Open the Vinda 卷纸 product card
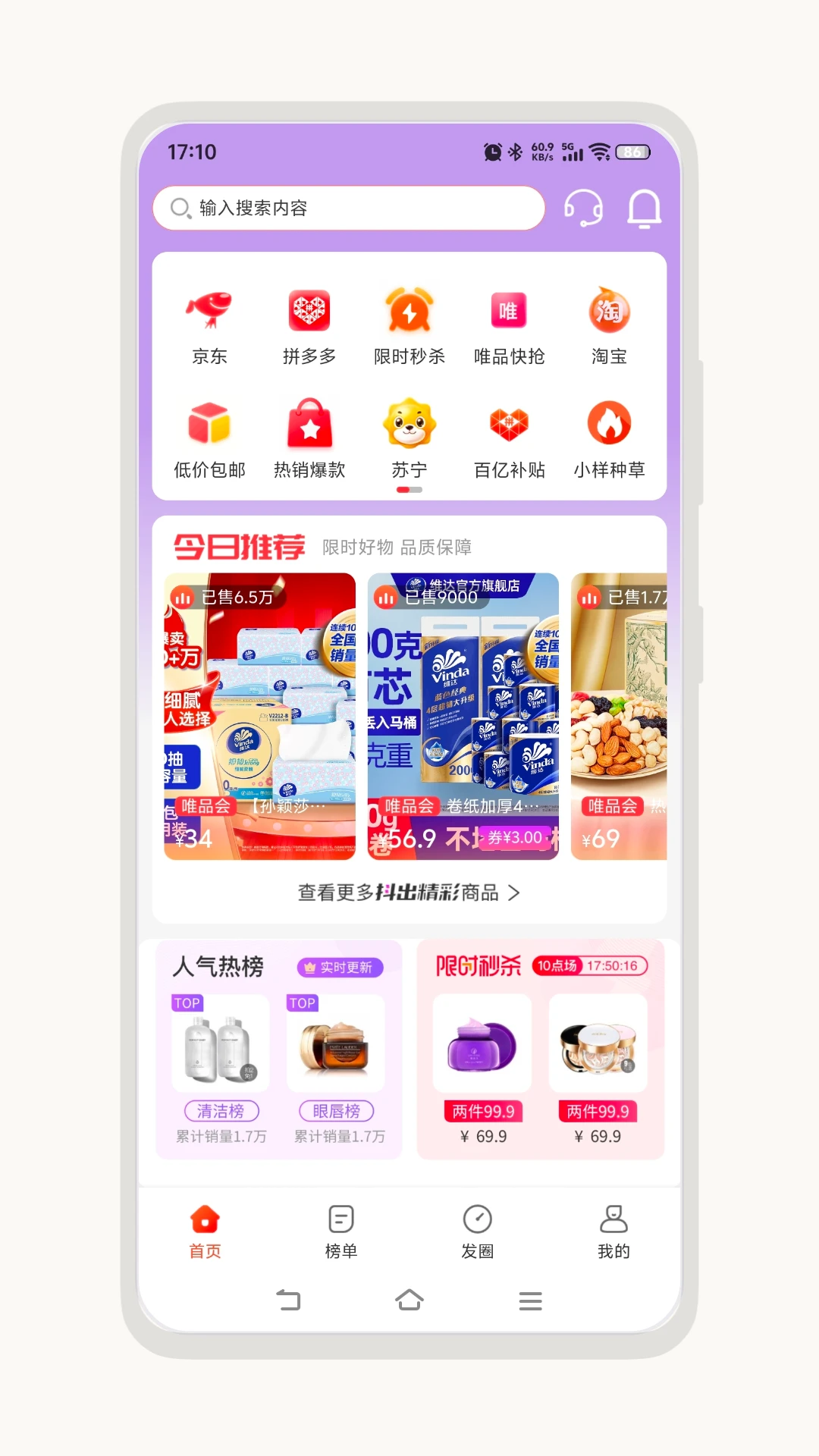 click(x=463, y=716)
